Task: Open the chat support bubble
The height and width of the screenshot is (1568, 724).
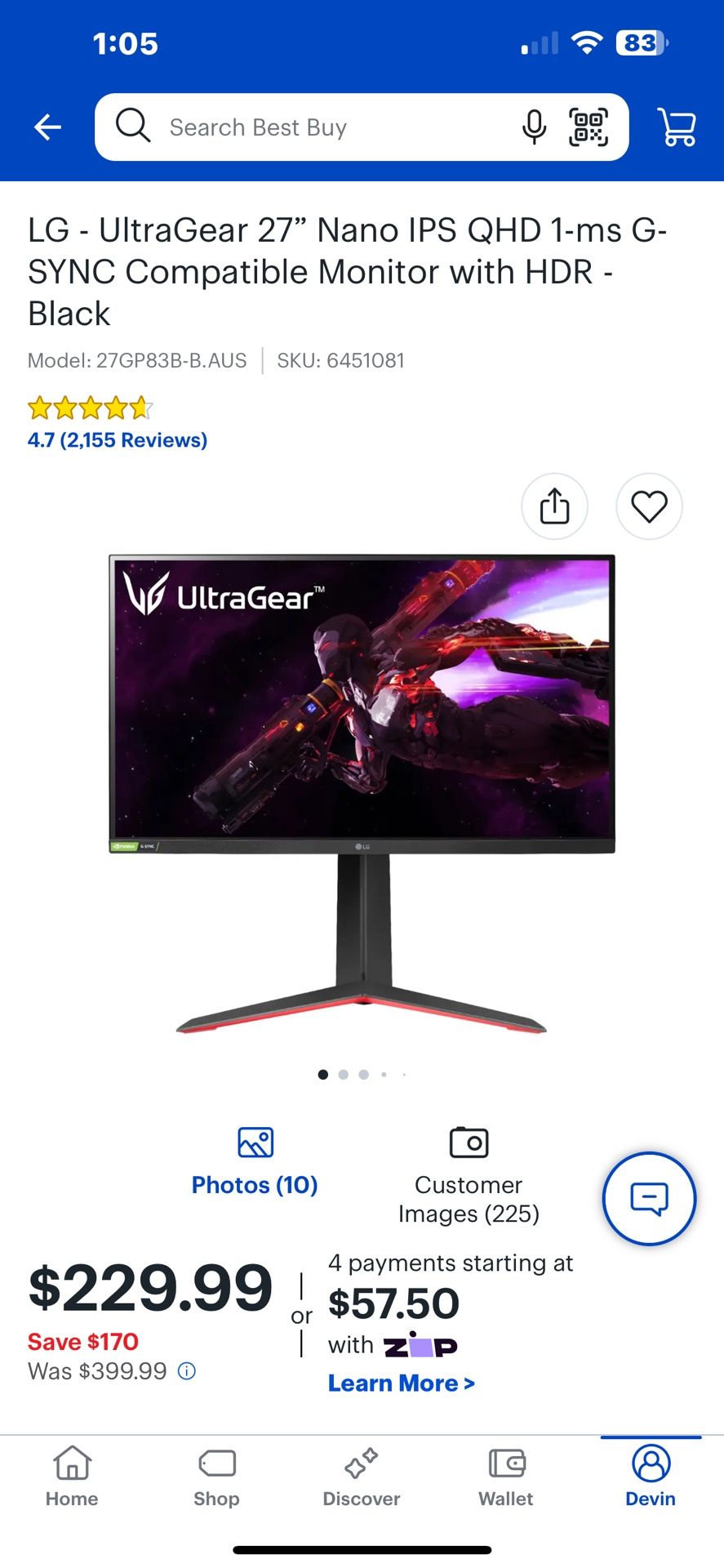Action: [x=649, y=1199]
